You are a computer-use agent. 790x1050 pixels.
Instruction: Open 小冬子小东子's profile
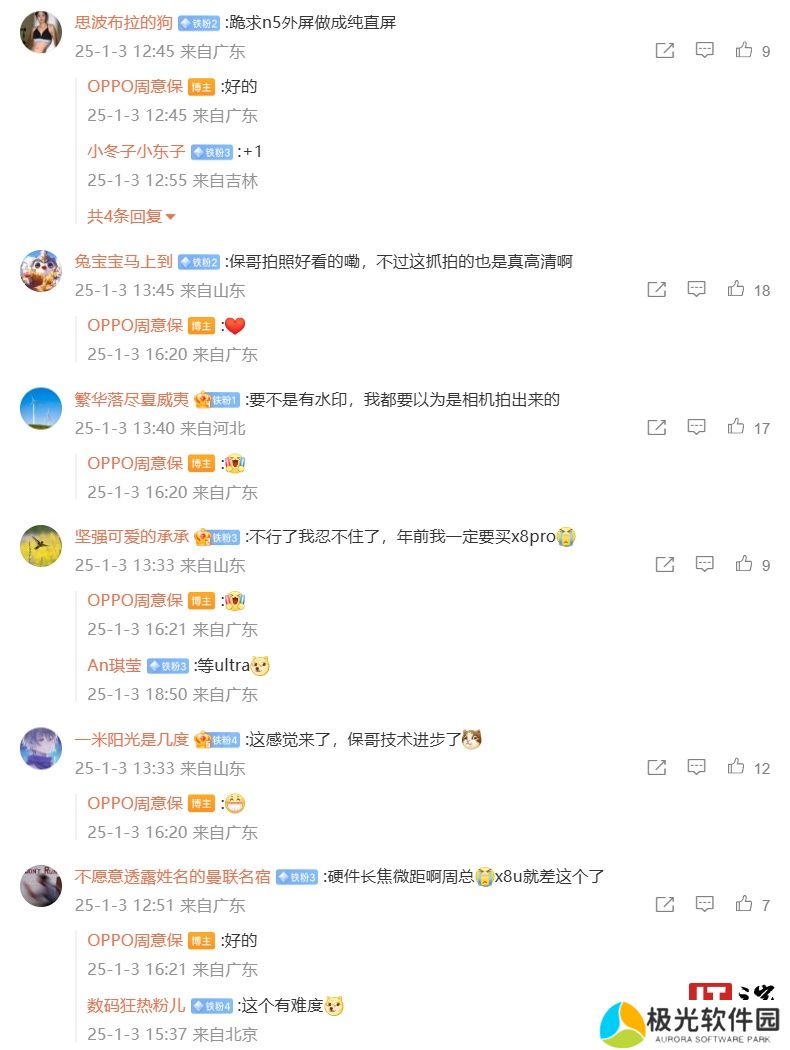135,152
